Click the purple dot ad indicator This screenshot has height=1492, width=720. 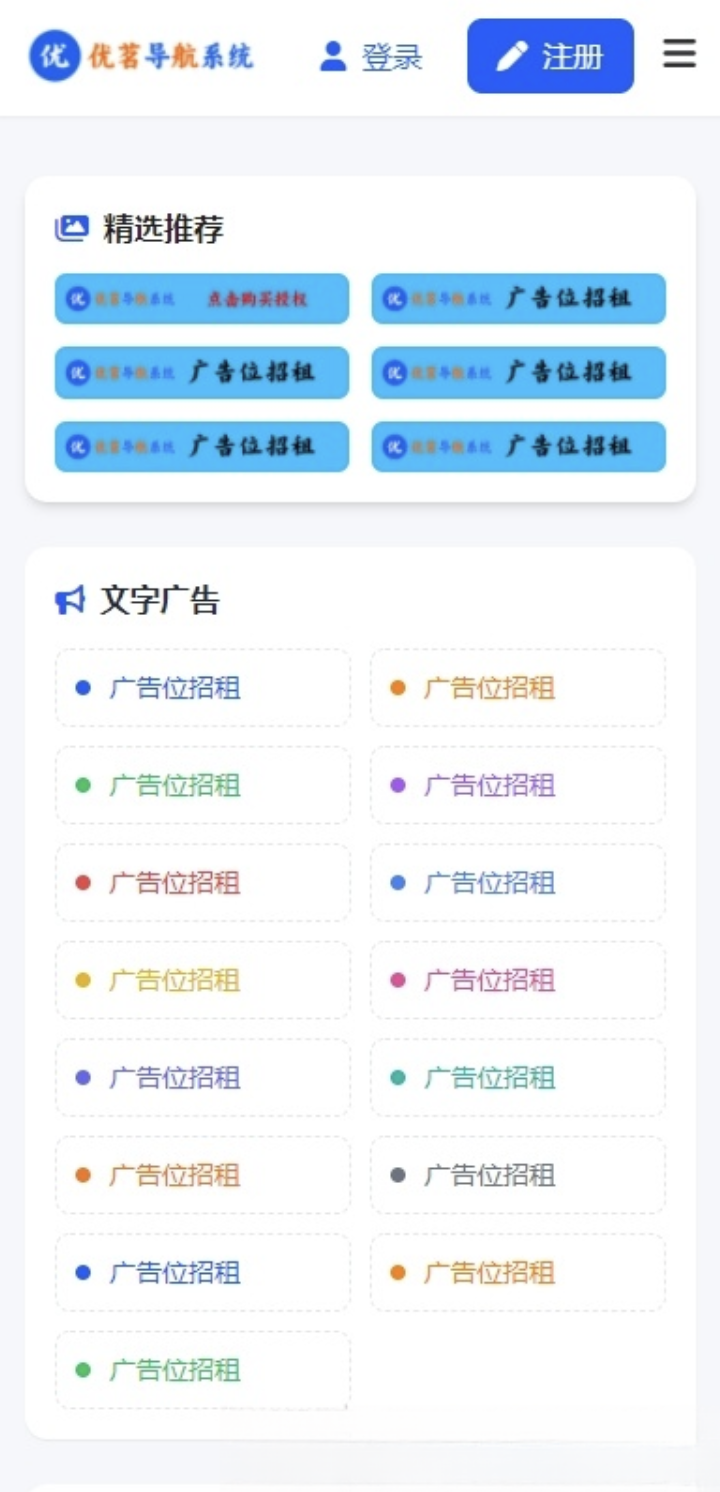coord(398,785)
